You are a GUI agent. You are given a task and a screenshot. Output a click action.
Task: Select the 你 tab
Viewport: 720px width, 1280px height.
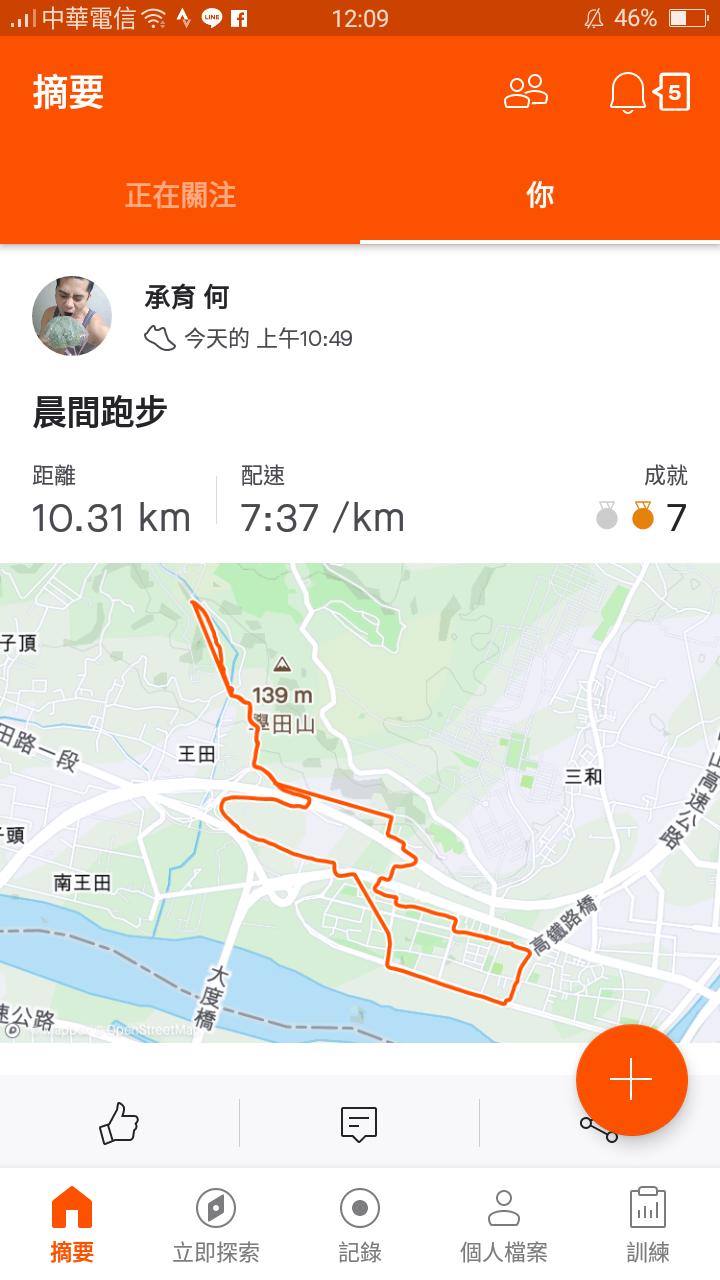540,195
